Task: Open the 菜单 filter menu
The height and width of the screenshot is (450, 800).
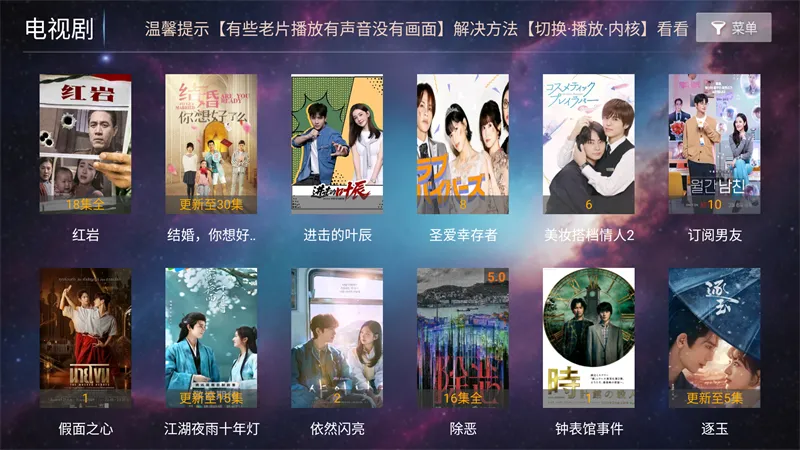Action: point(734,28)
